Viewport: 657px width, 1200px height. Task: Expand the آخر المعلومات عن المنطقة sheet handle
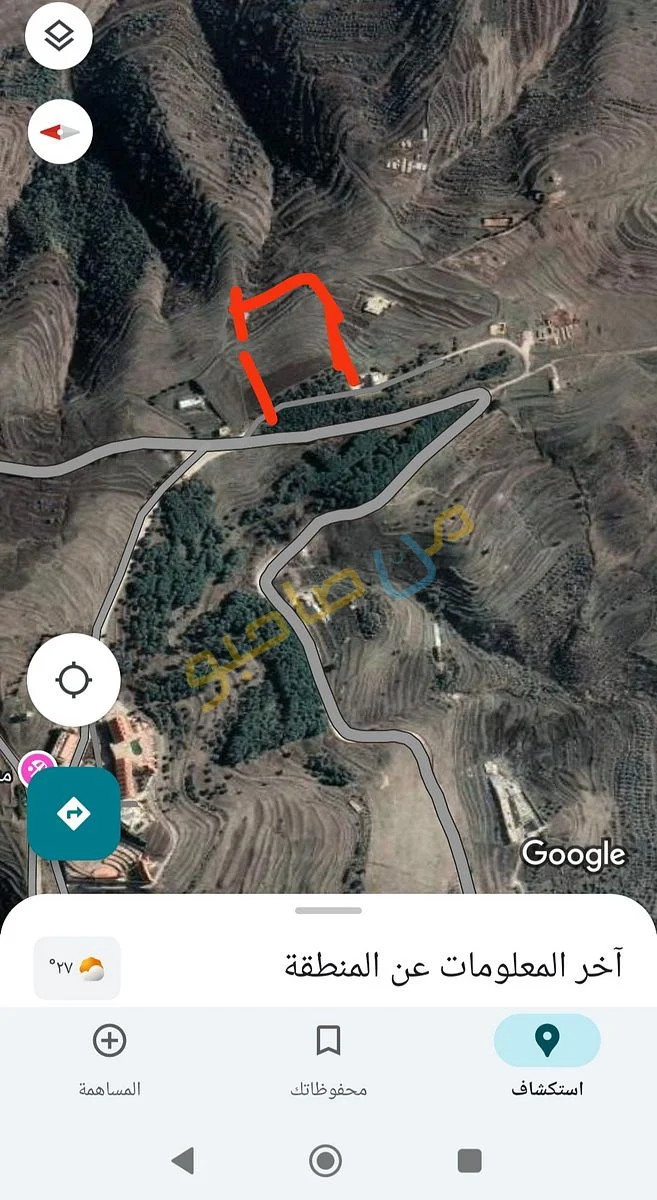328,910
